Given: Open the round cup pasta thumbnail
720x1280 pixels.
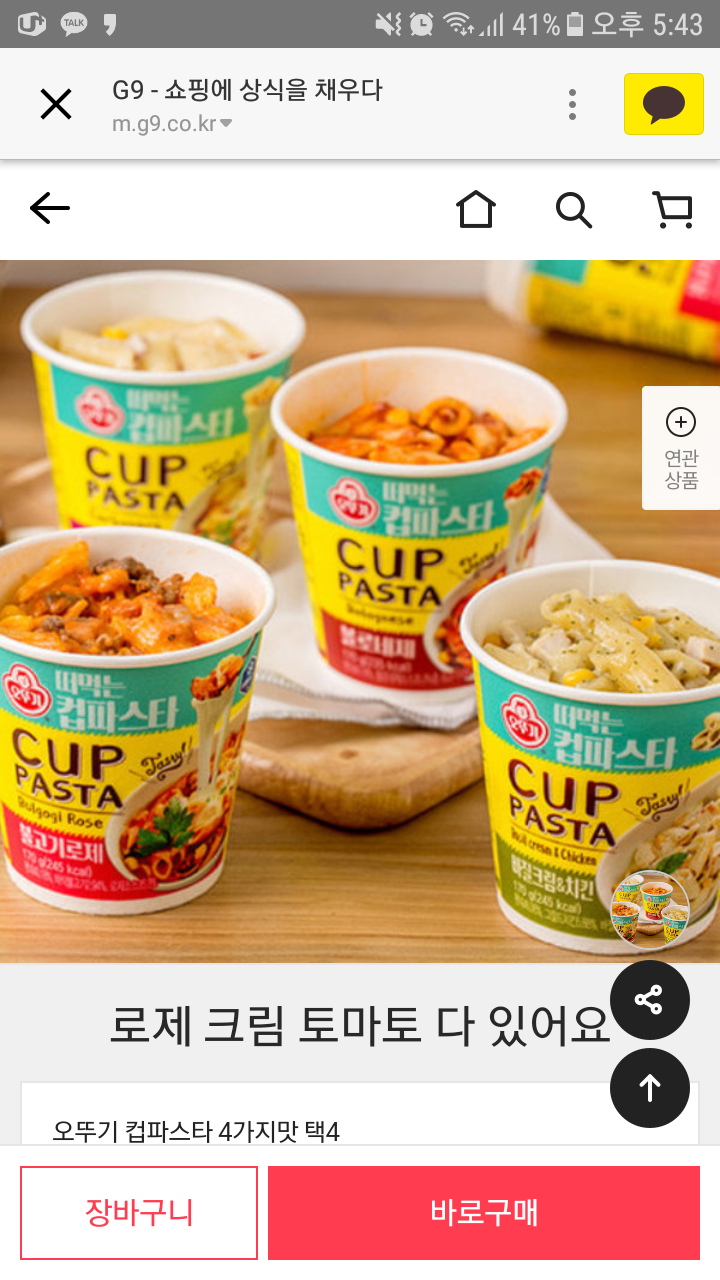Looking at the screenshot, I should pyautogui.click(x=650, y=910).
